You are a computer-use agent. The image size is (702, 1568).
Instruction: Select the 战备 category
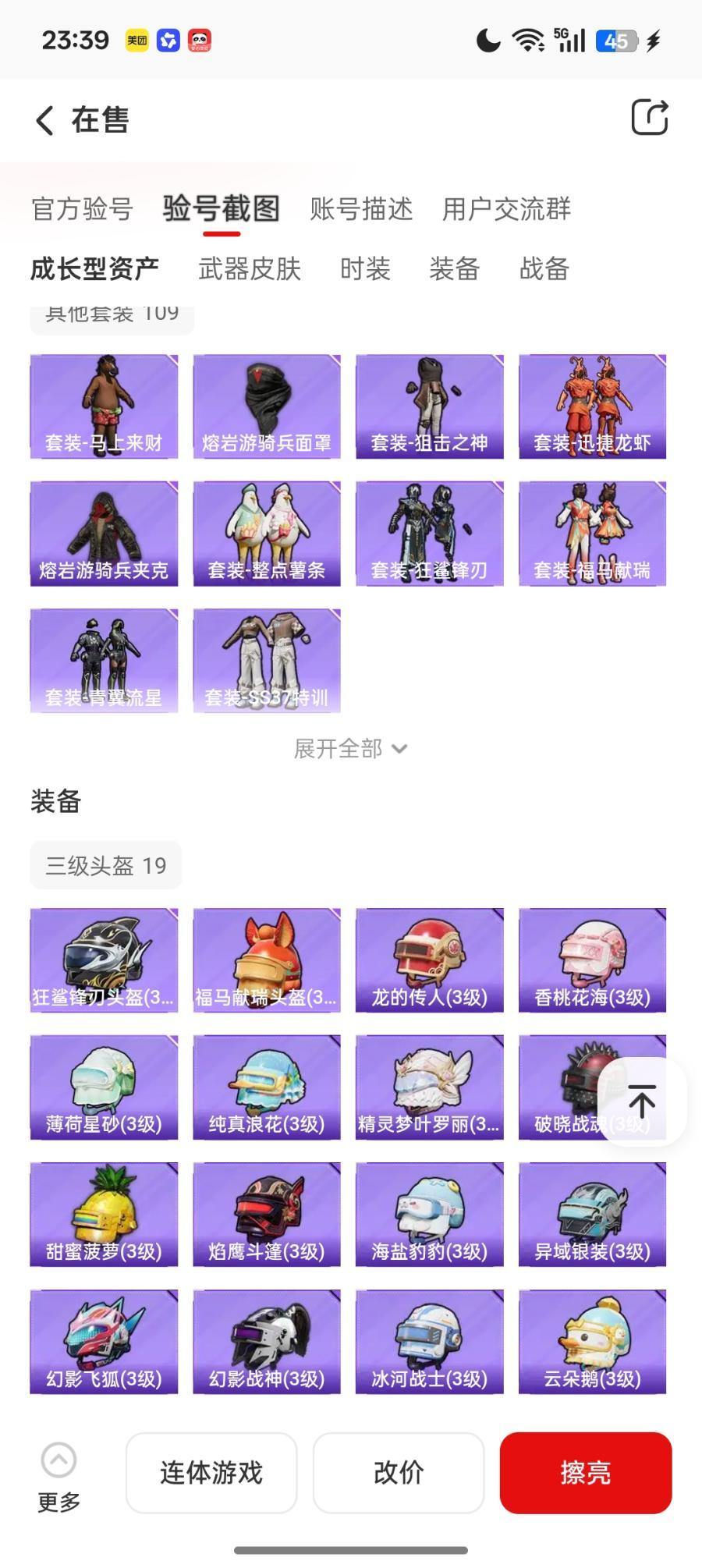point(544,269)
